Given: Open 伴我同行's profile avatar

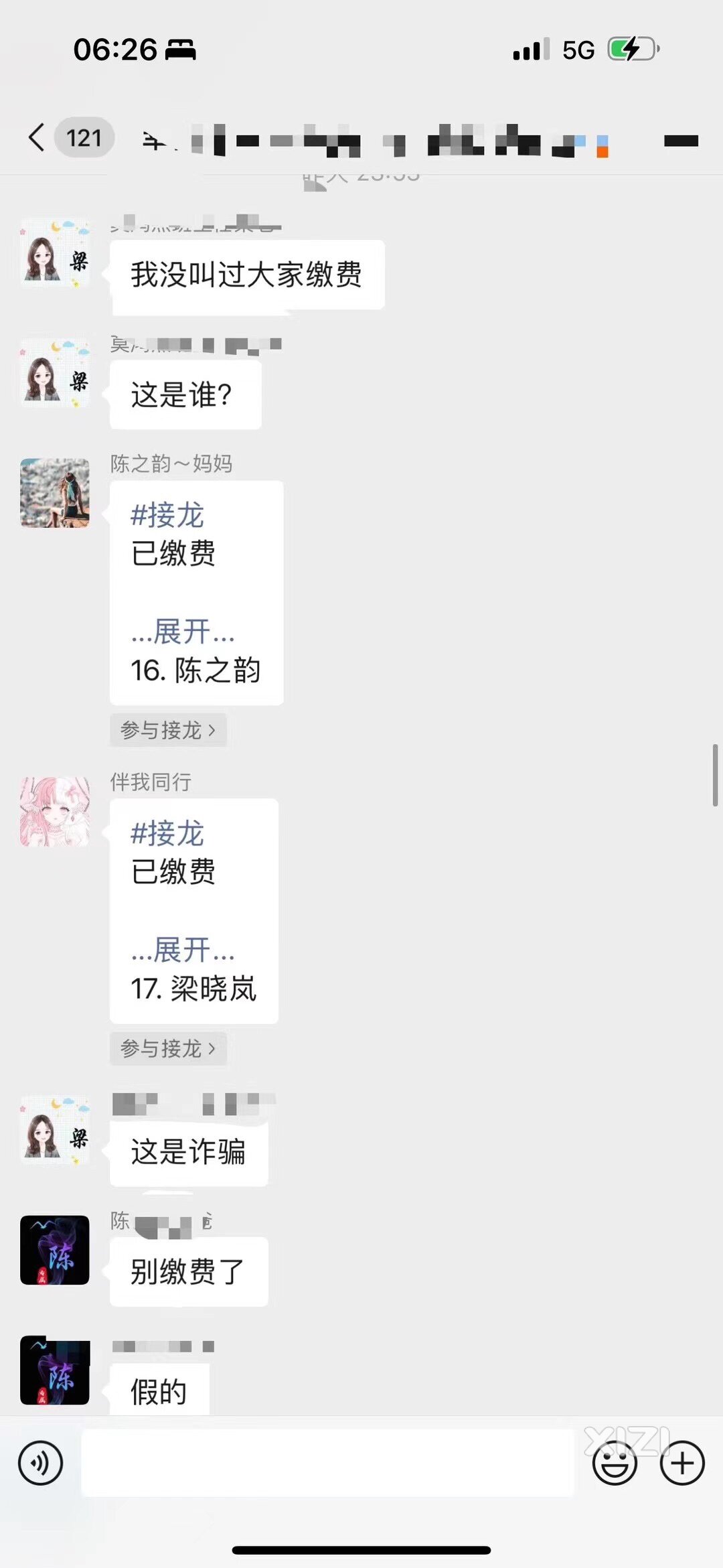Looking at the screenshot, I should click(55, 812).
